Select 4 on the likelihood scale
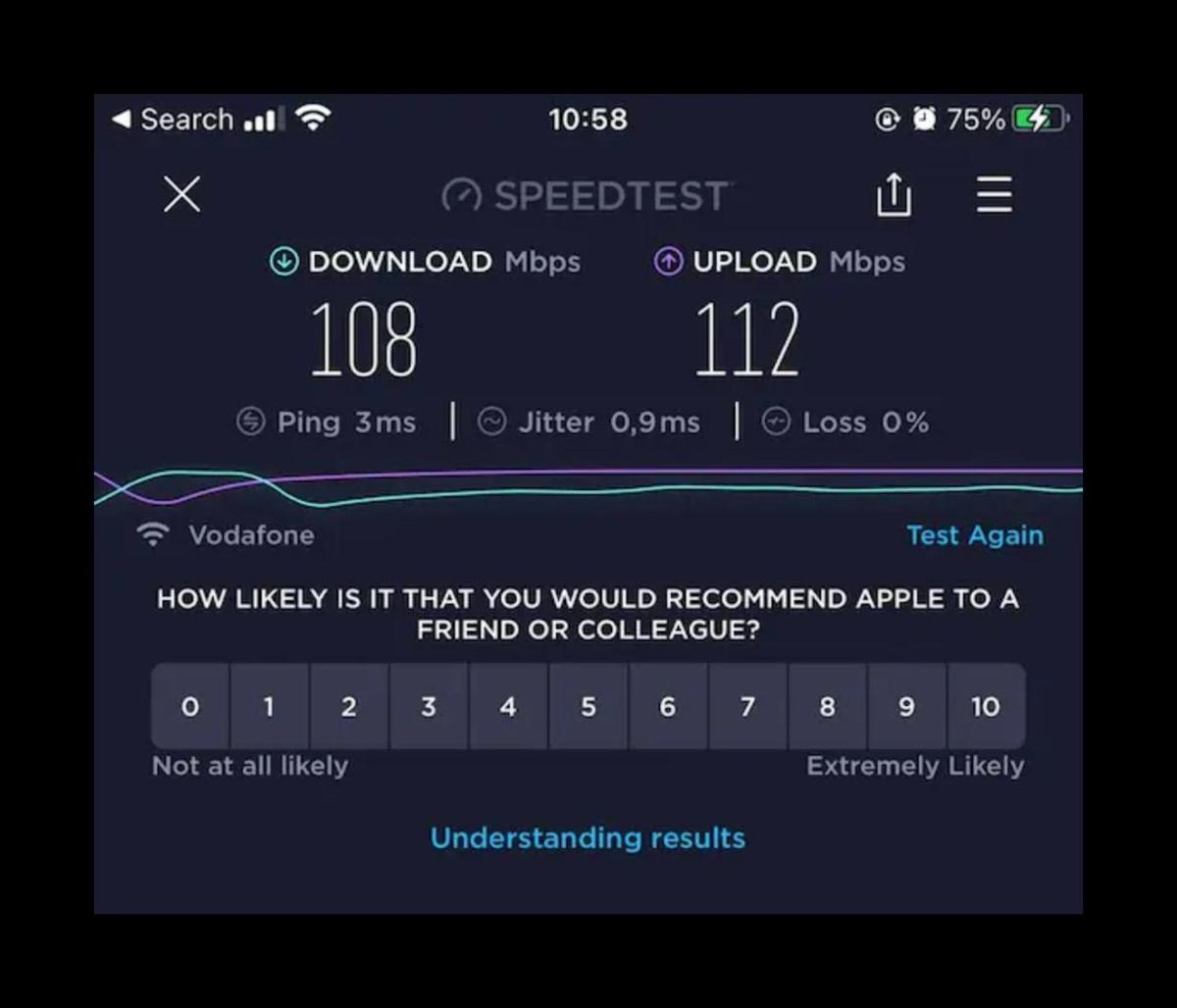The height and width of the screenshot is (1008, 1177). click(508, 707)
